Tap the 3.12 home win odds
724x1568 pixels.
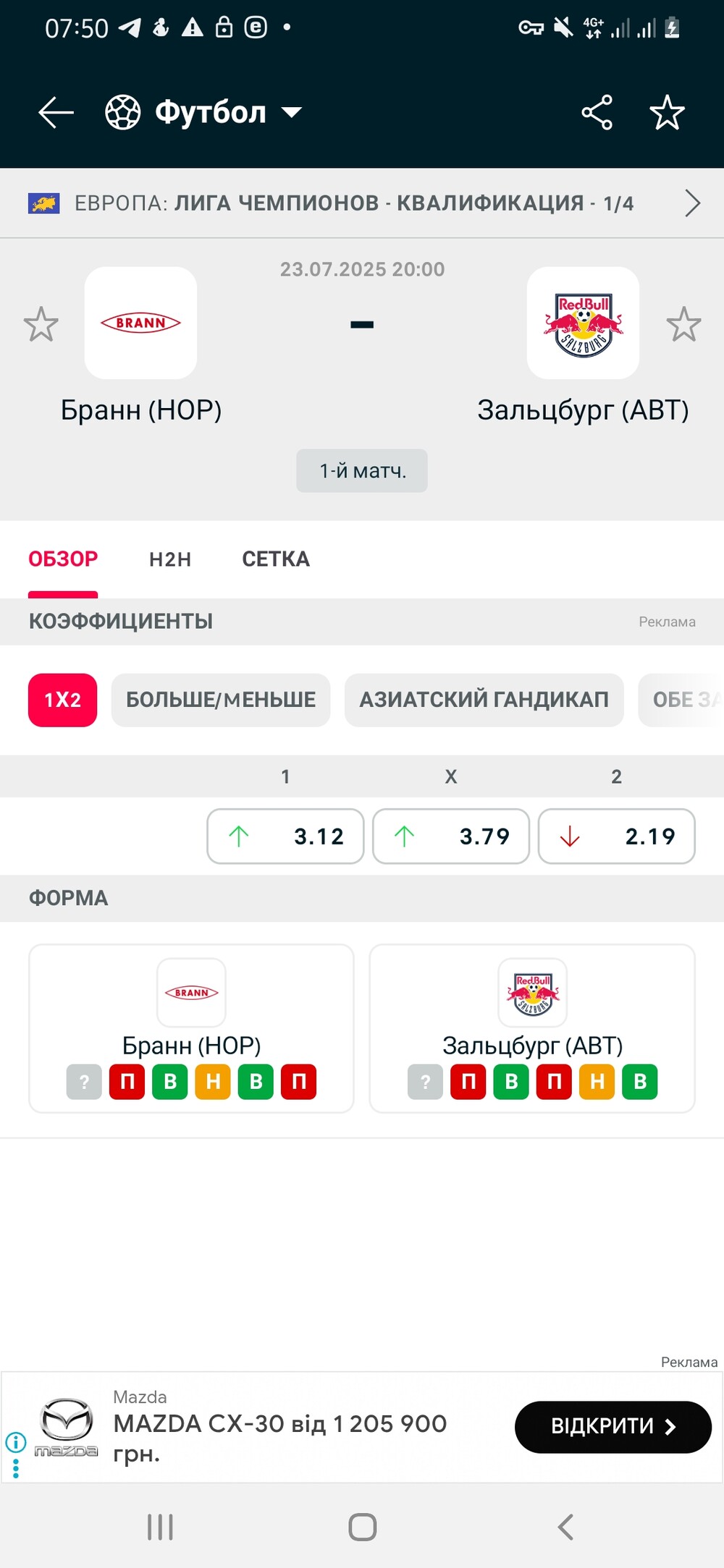click(285, 836)
